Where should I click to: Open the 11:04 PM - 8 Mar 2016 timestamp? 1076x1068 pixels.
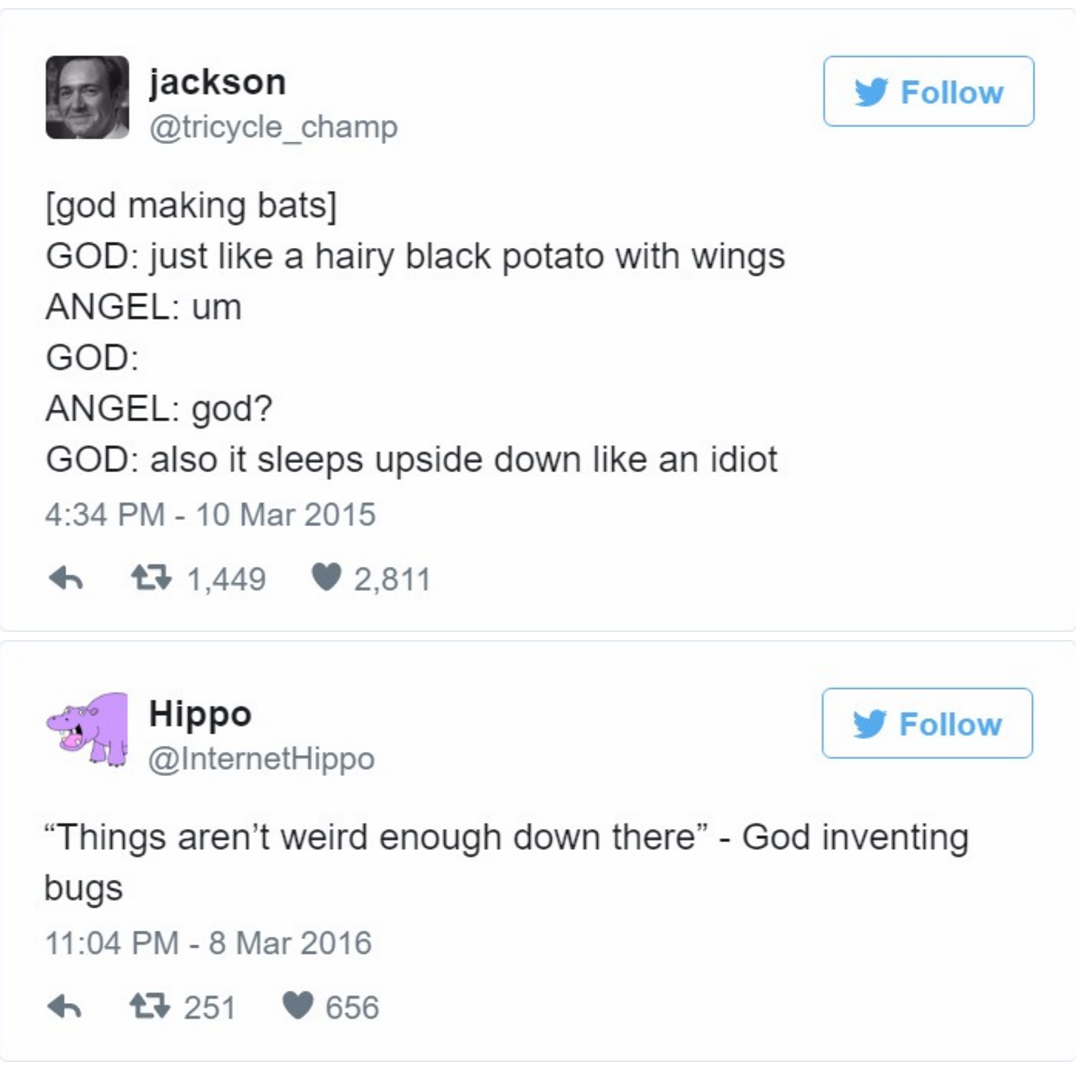(209, 943)
